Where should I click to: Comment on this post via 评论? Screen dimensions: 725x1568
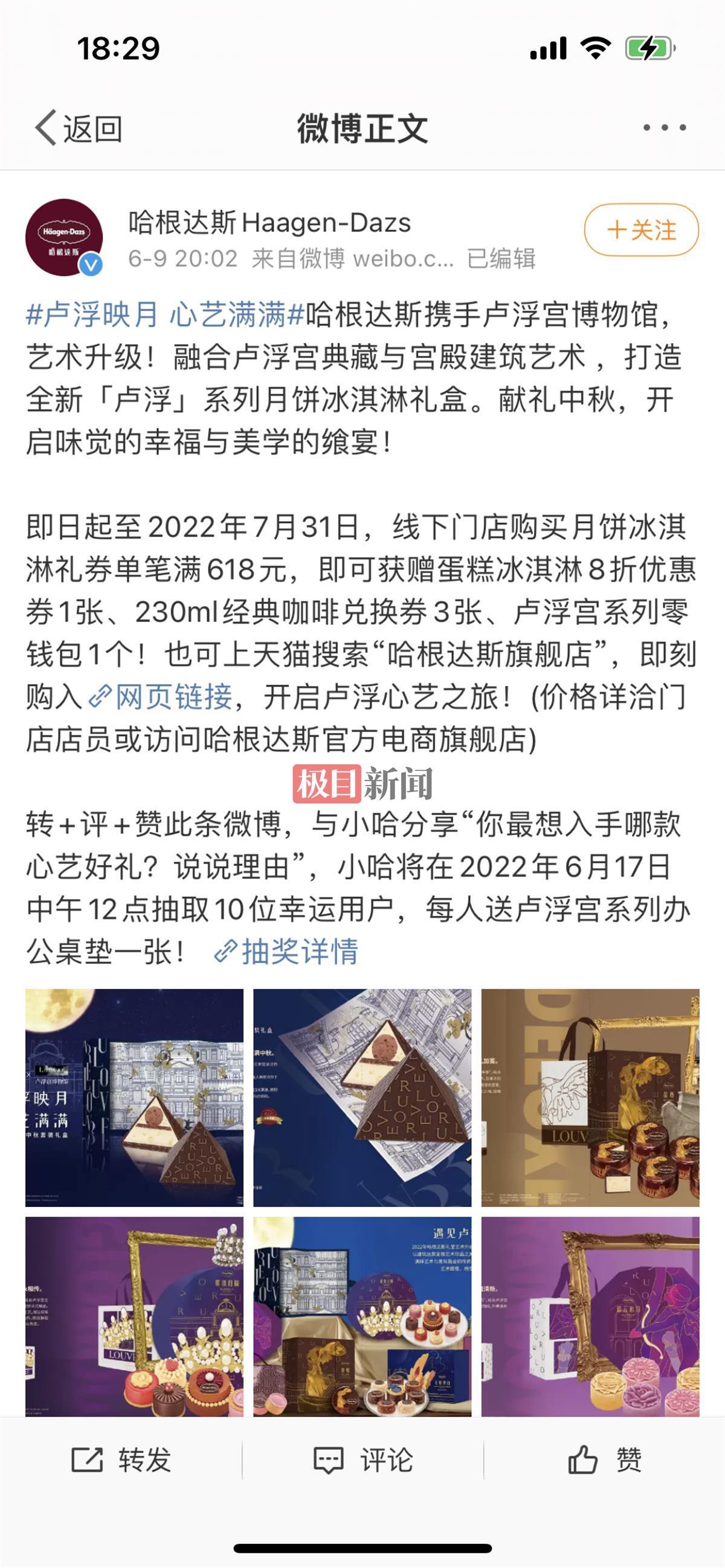pos(362,1460)
